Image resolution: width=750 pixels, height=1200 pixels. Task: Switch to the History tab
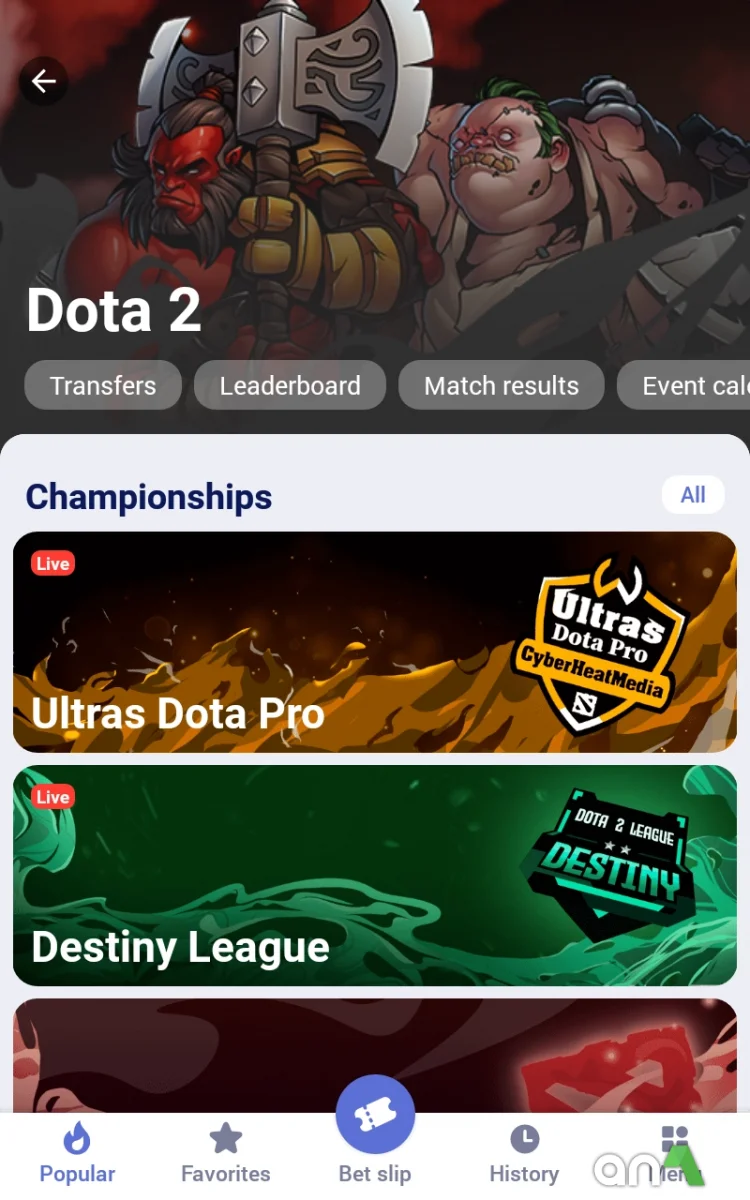tap(524, 1153)
